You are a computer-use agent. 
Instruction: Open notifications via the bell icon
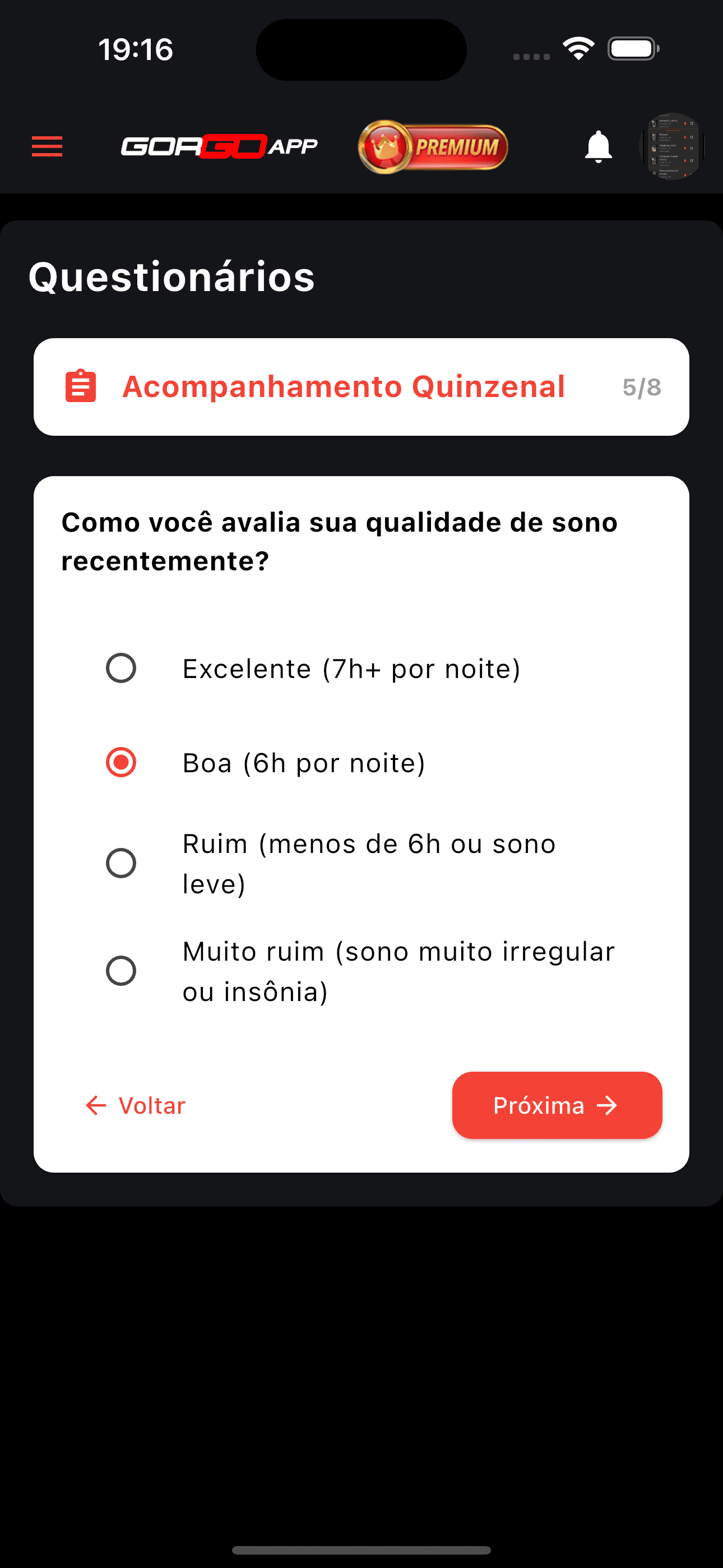(x=597, y=147)
